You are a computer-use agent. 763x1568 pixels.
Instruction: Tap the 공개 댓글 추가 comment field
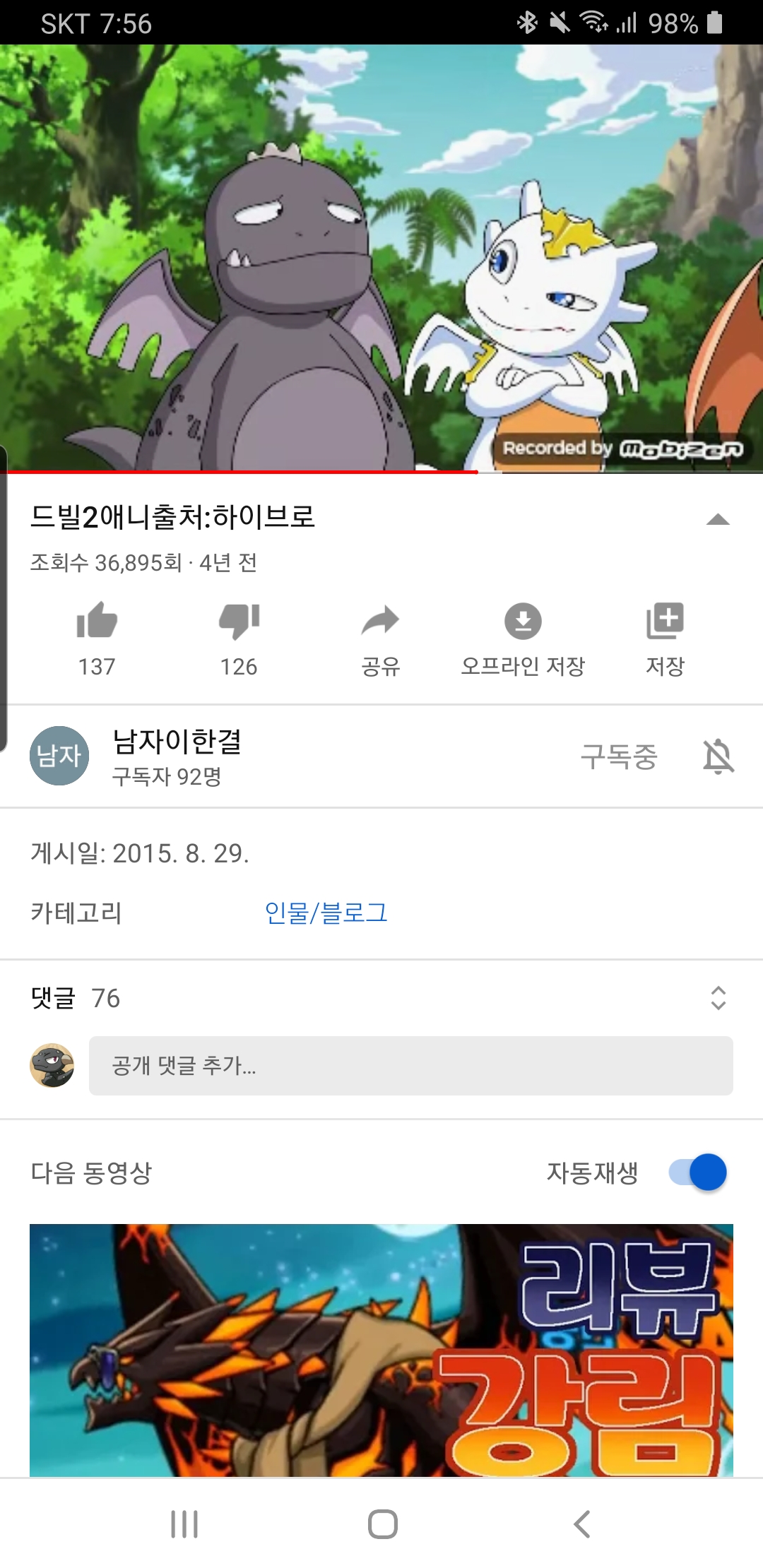(410, 1066)
